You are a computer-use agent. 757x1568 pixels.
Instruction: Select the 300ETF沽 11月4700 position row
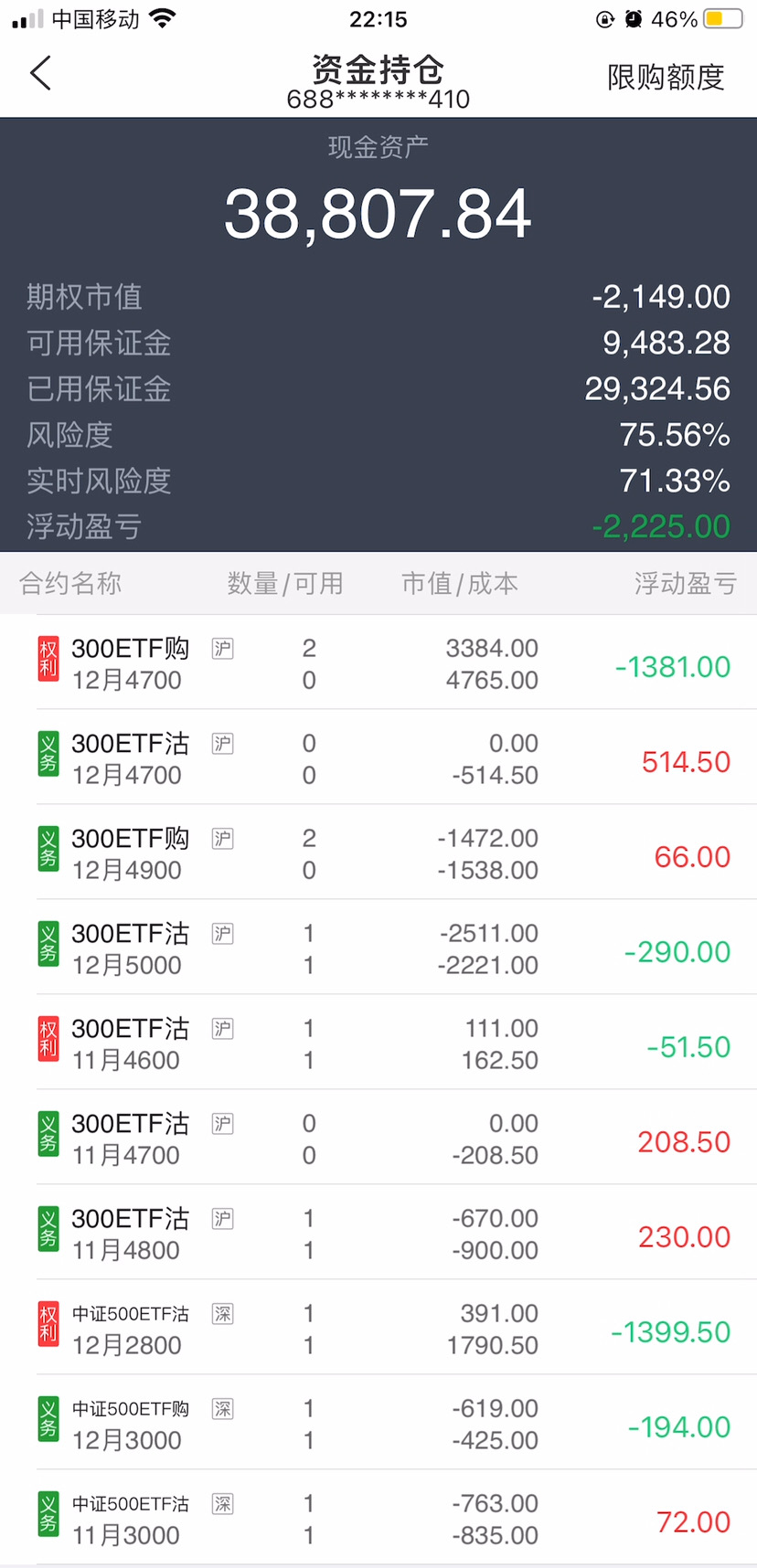tap(378, 1139)
